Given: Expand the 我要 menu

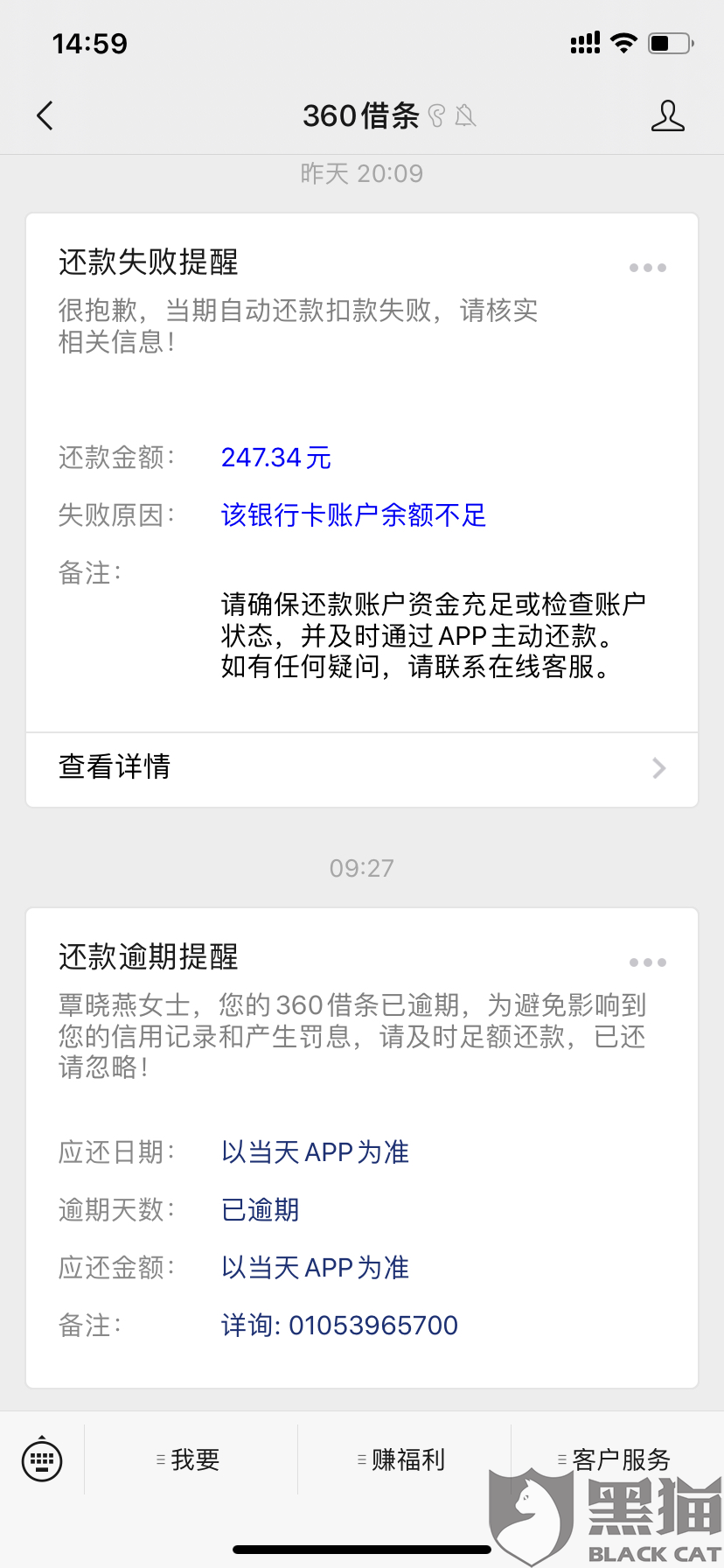Looking at the screenshot, I should pos(191,1459).
